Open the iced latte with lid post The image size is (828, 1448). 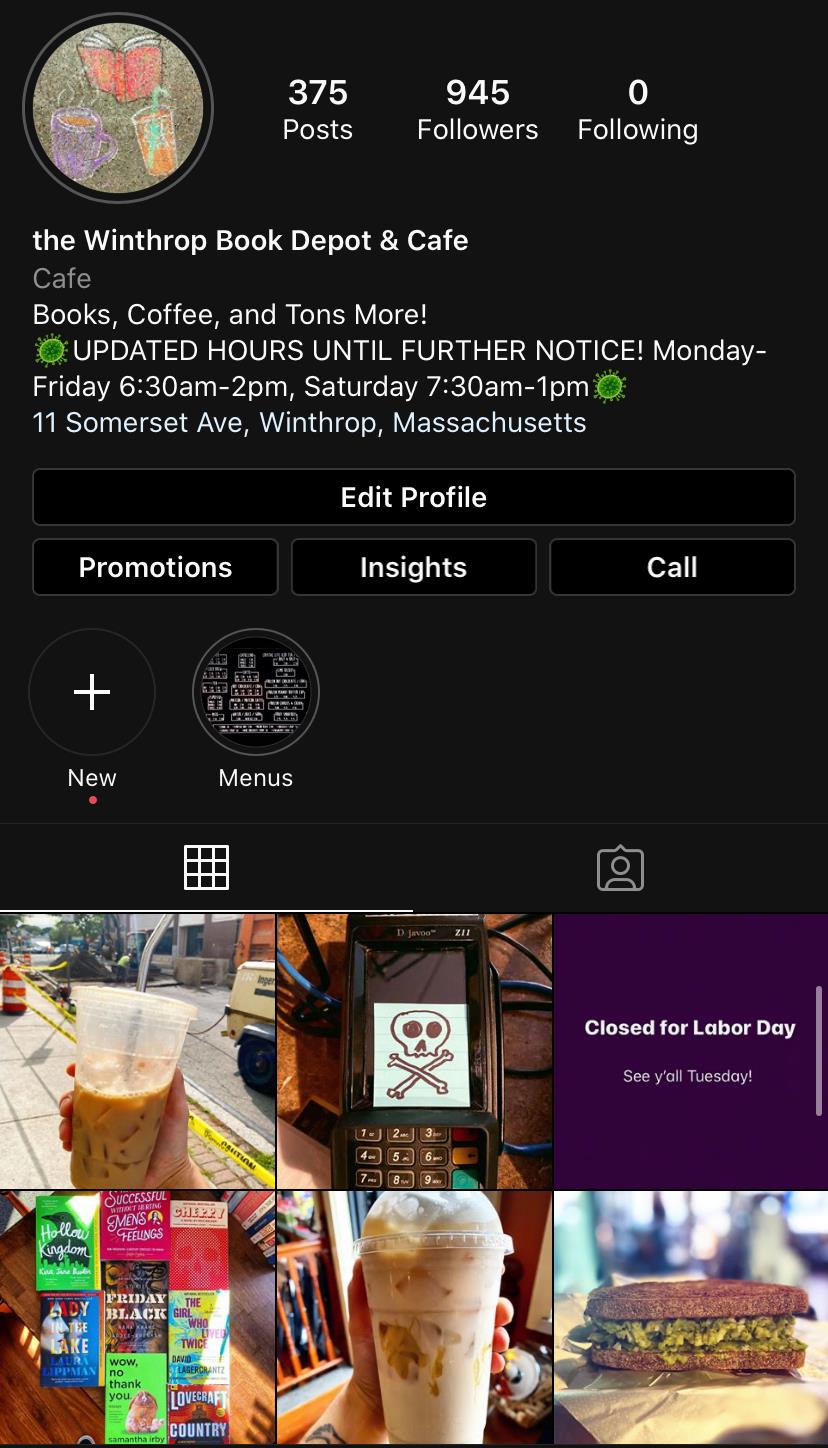414,1318
